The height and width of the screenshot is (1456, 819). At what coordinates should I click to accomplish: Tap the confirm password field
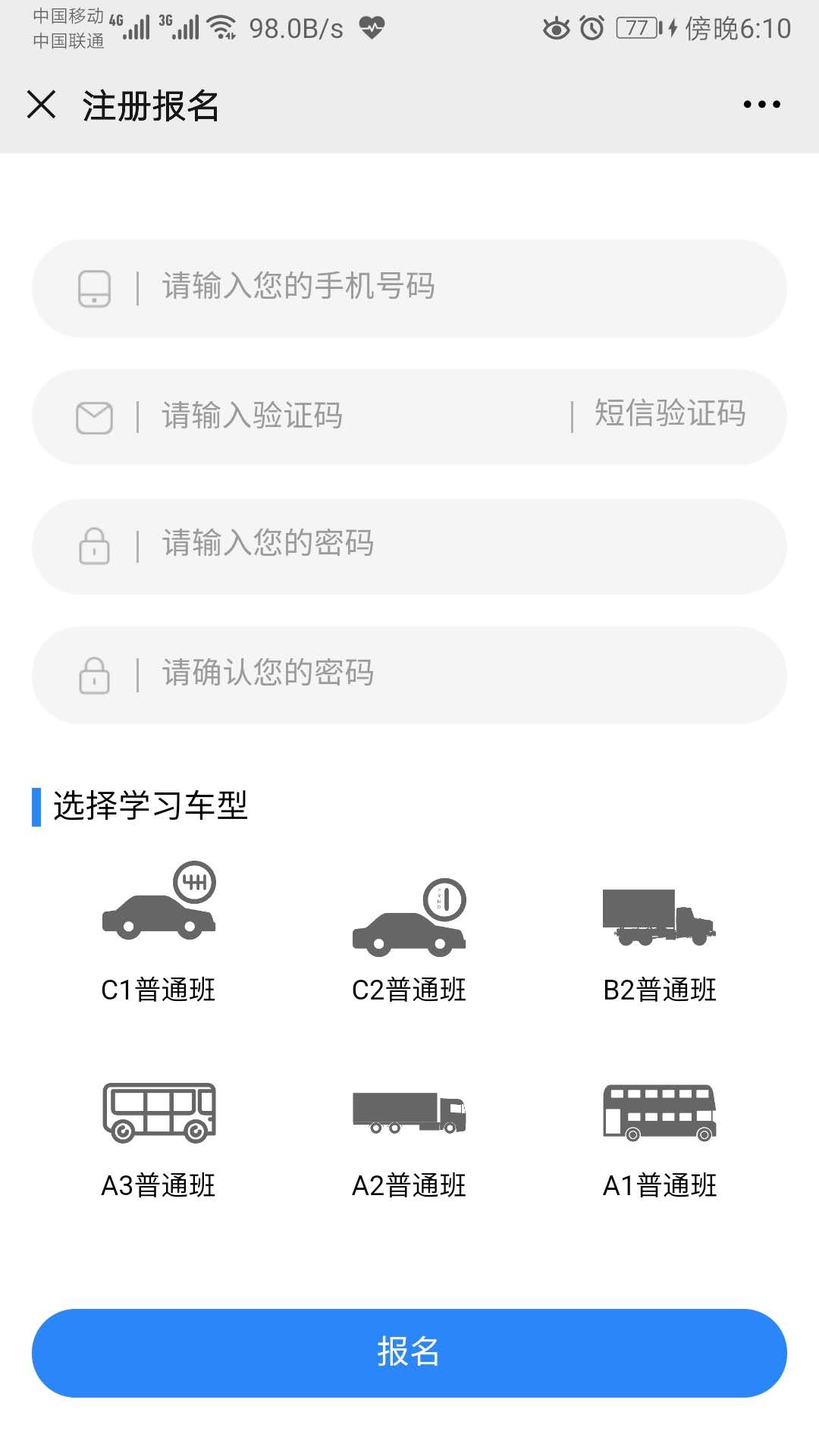pos(409,675)
